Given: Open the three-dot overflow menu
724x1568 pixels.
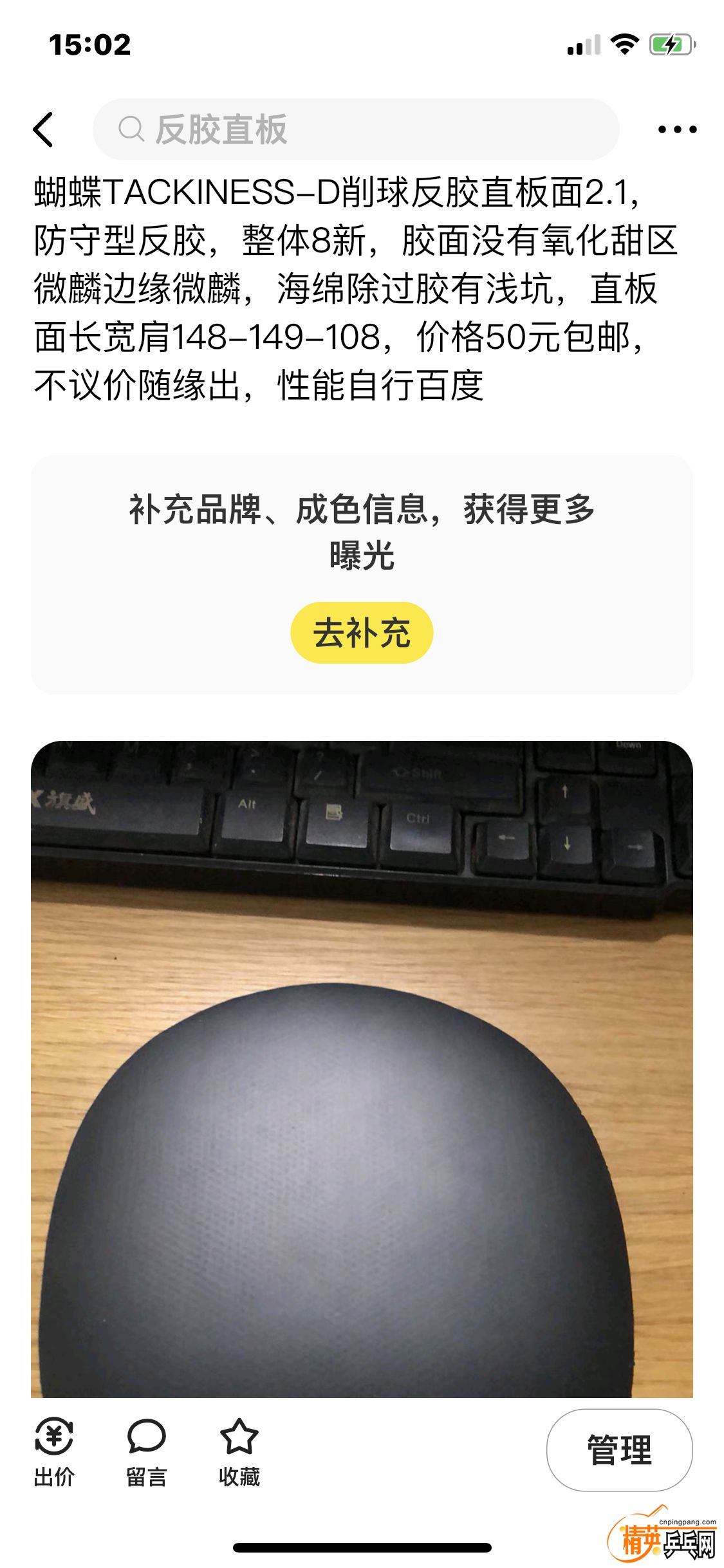Looking at the screenshot, I should point(677,129).
